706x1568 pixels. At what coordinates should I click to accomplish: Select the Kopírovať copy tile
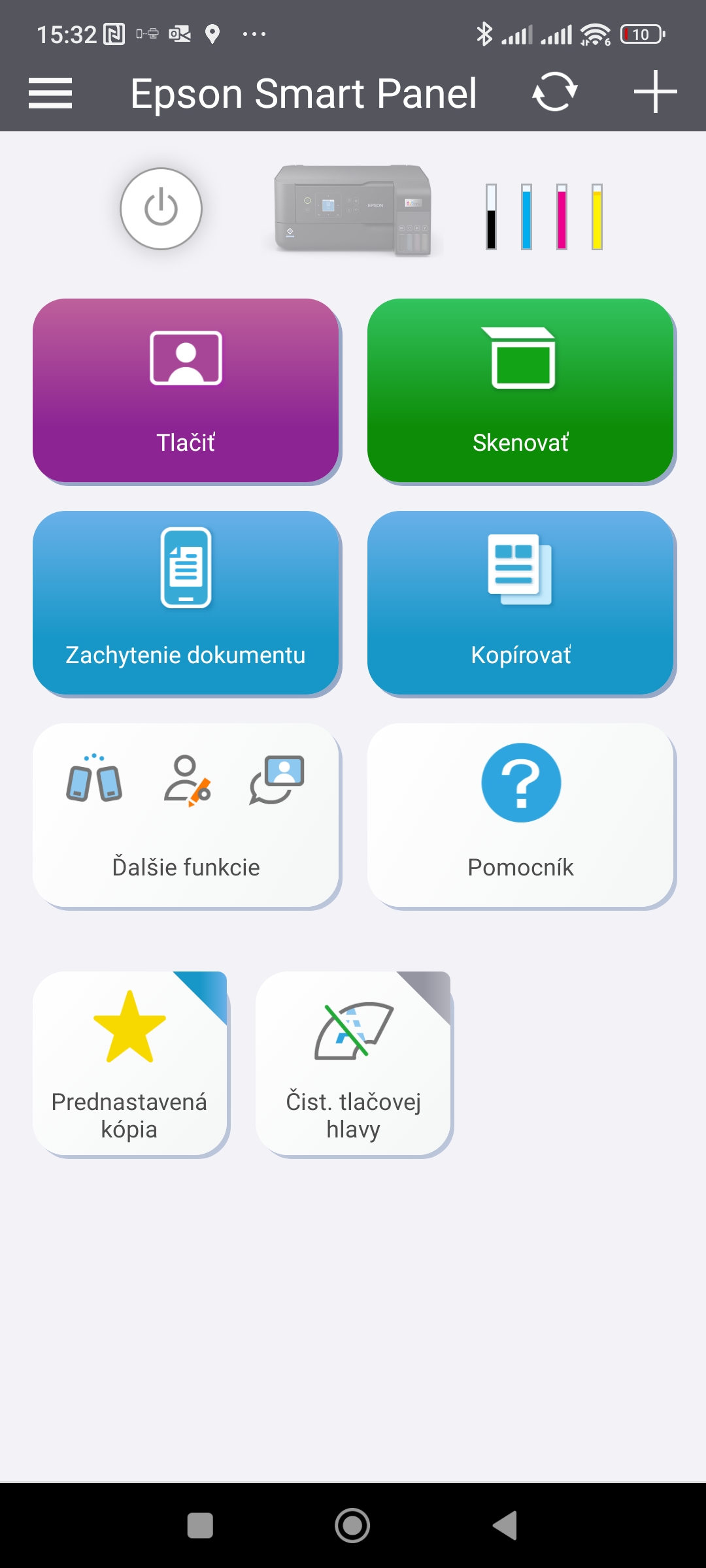click(x=520, y=602)
